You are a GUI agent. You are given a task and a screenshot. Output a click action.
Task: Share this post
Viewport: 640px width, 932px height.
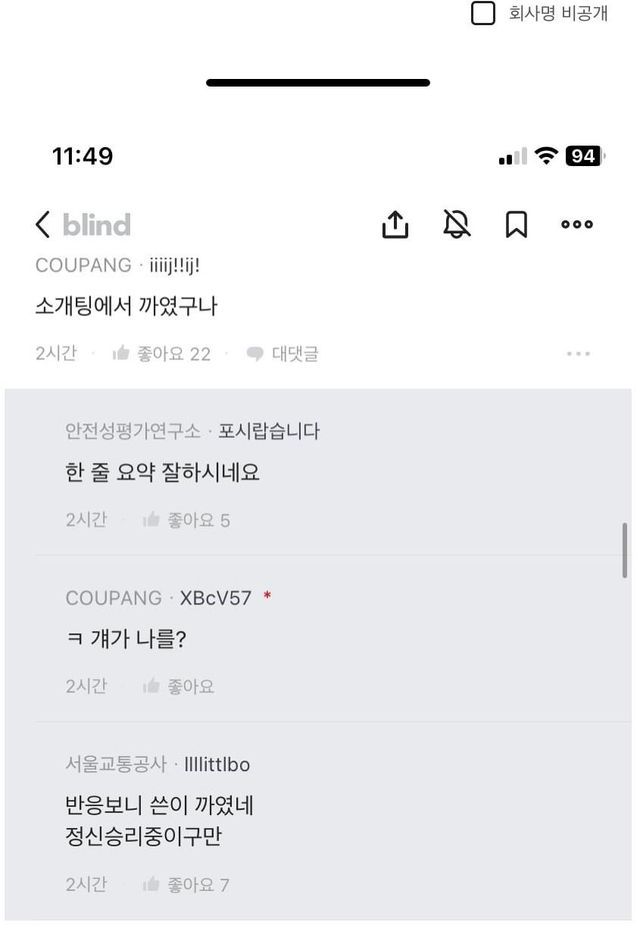[x=395, y=225]
